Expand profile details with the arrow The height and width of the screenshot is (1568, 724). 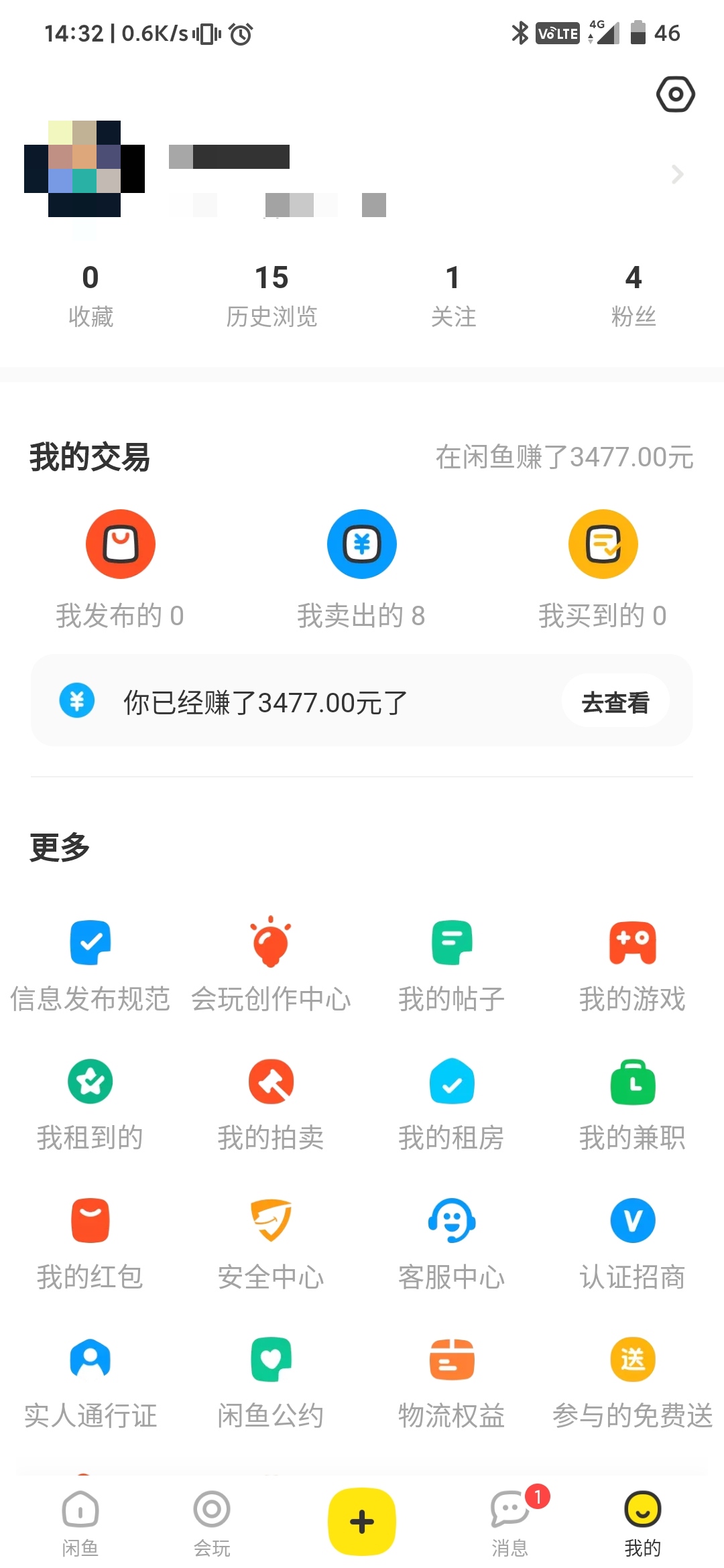[677, 175]
